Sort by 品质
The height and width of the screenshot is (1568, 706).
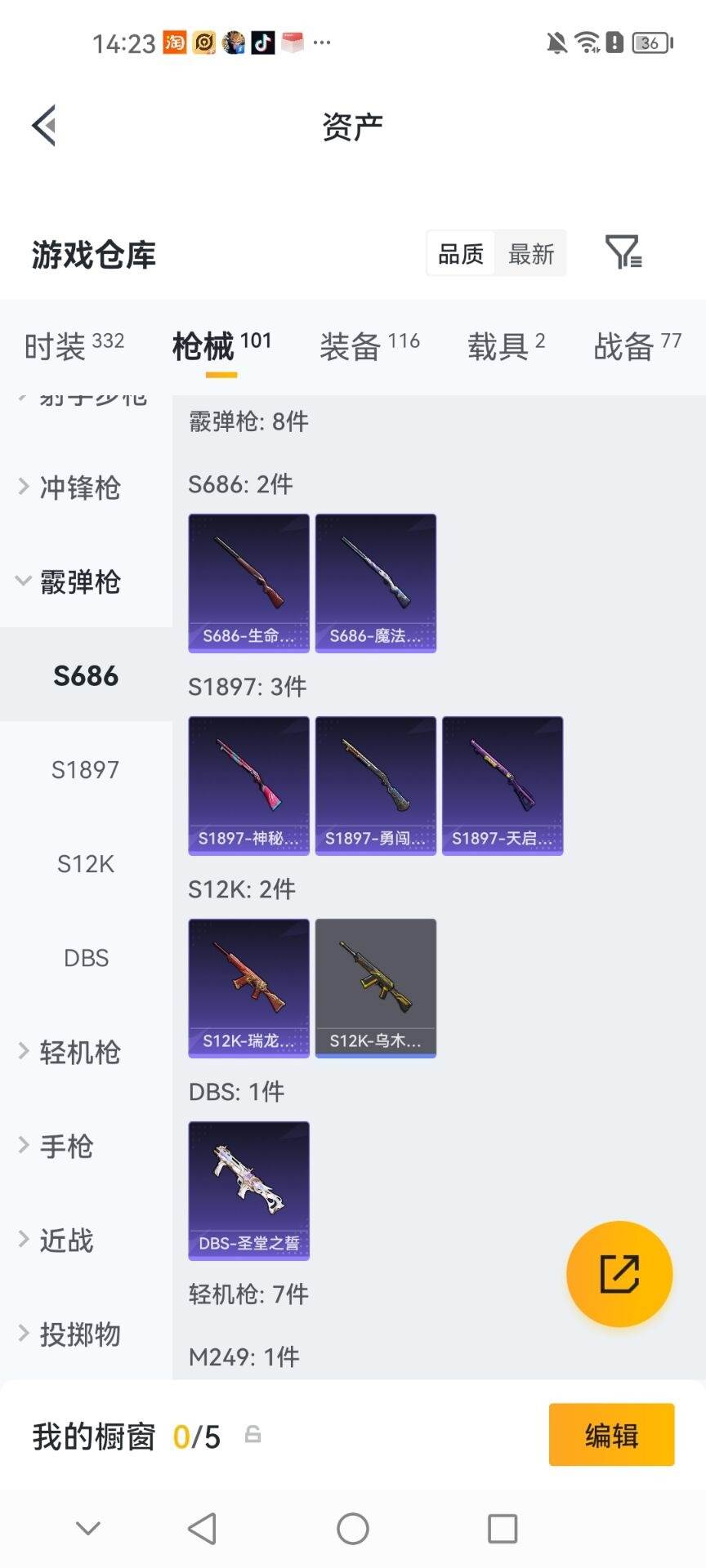pyautogui.click(x=461, y=254)
